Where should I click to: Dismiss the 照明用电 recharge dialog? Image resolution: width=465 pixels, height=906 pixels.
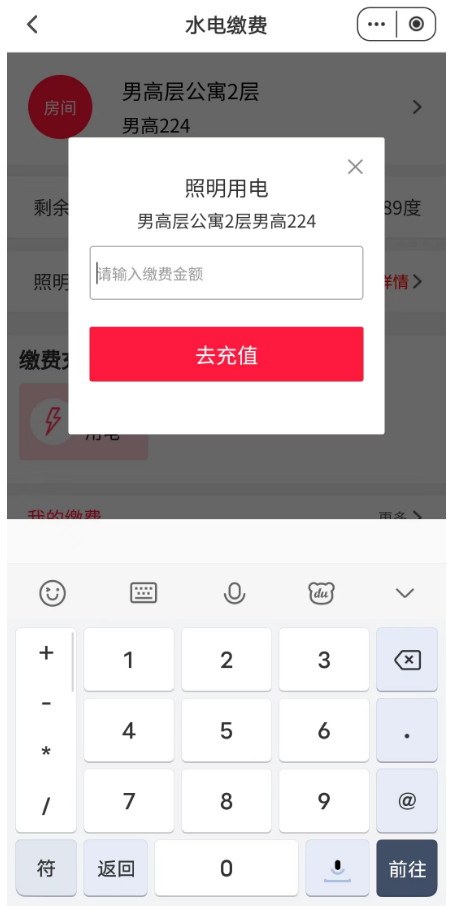[355, 167]
